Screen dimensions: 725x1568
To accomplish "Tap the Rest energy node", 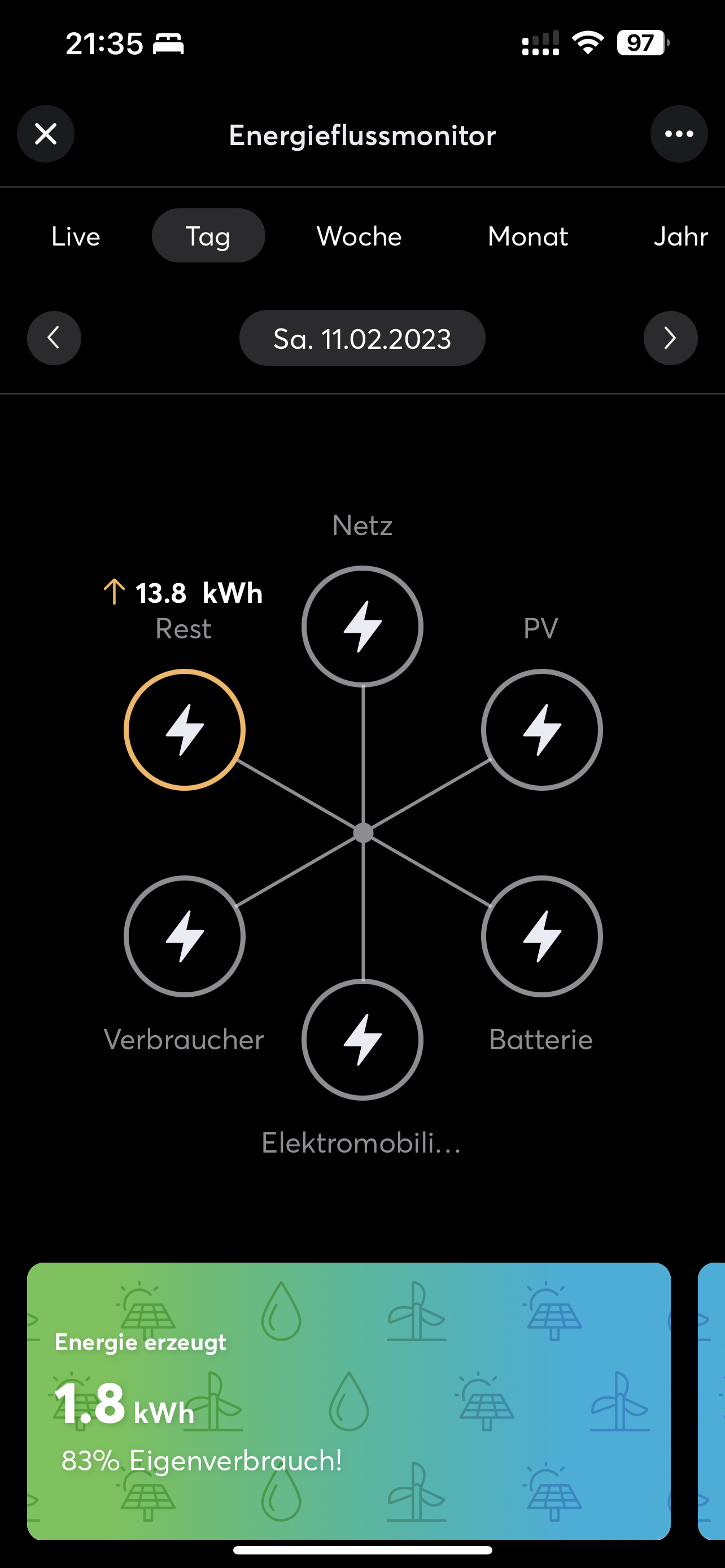I will click(x=185, y=729).
